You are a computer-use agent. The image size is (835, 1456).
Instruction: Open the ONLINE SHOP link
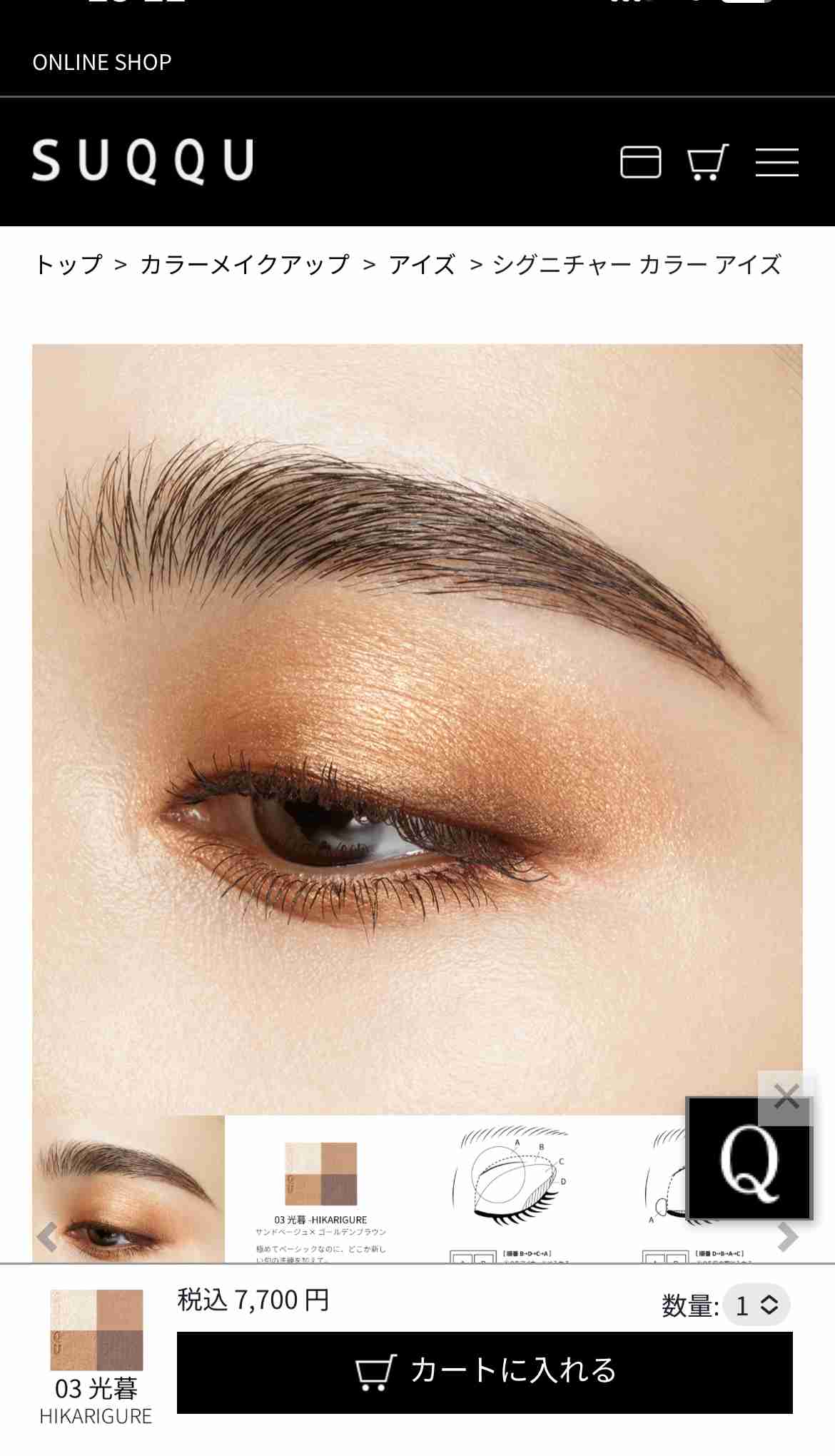click(102, 63)
